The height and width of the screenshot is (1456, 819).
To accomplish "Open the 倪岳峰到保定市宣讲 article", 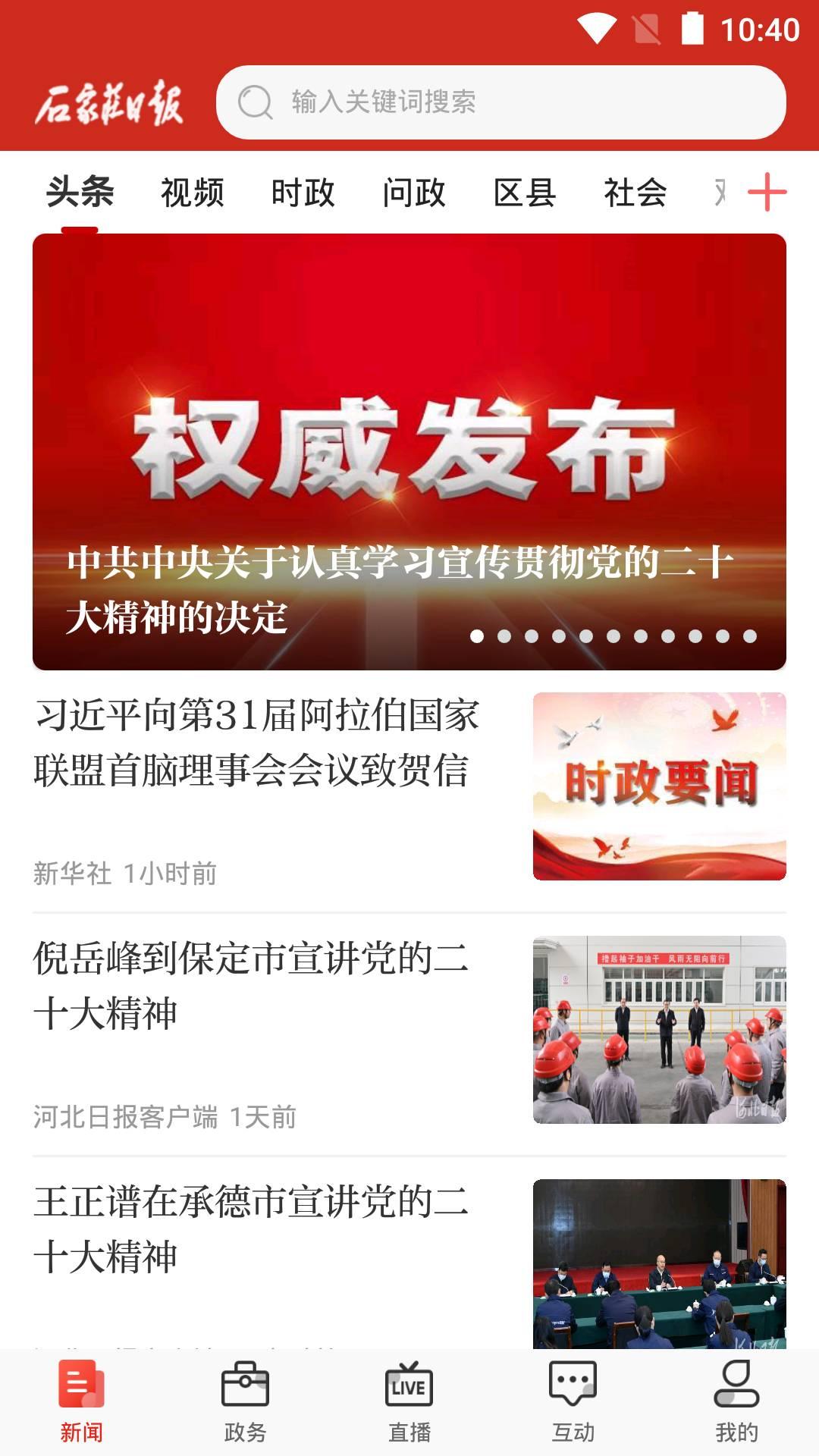I will click(x=252, y=986).
